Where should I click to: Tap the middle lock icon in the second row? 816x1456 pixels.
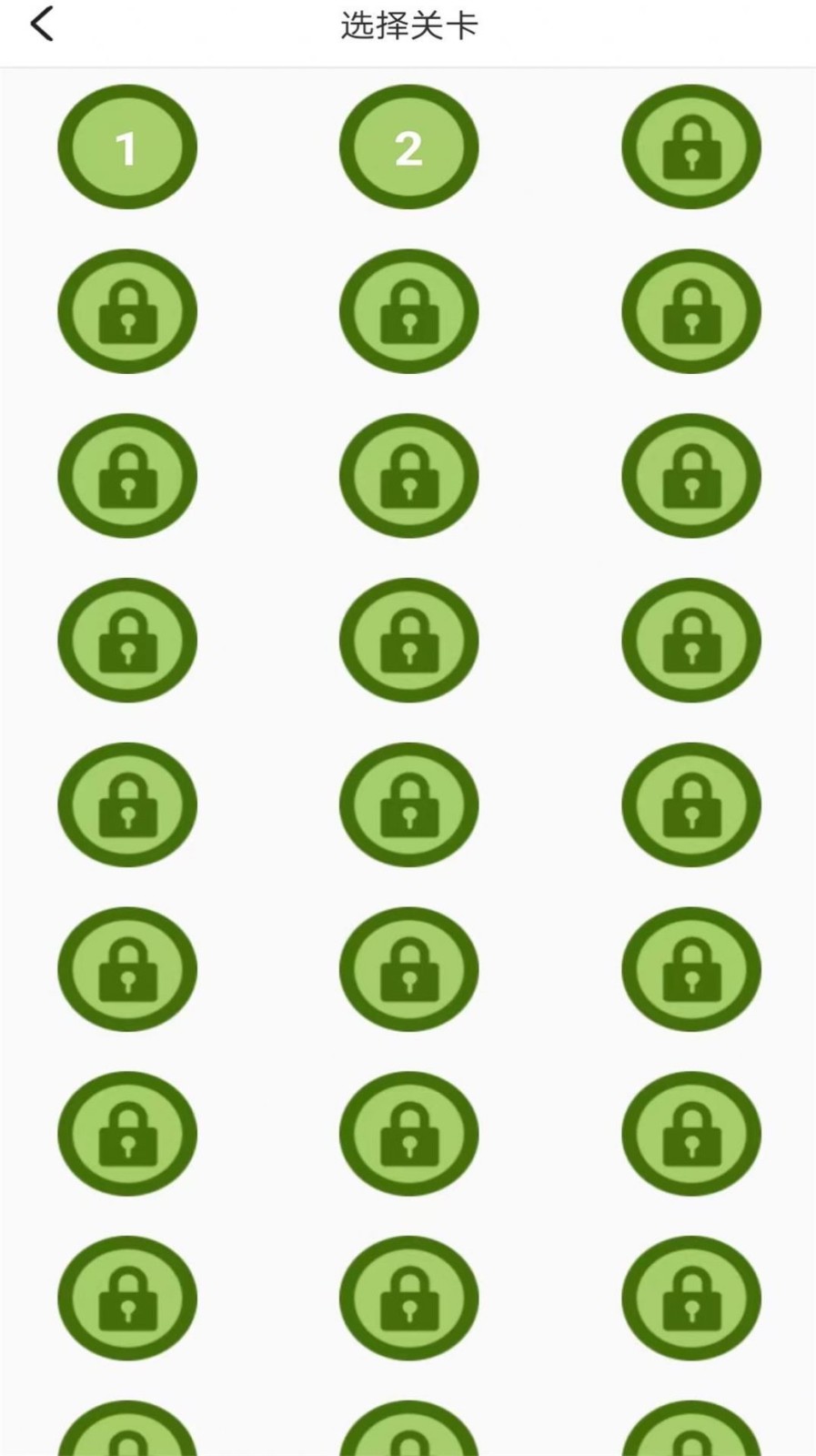click(409, 311)
